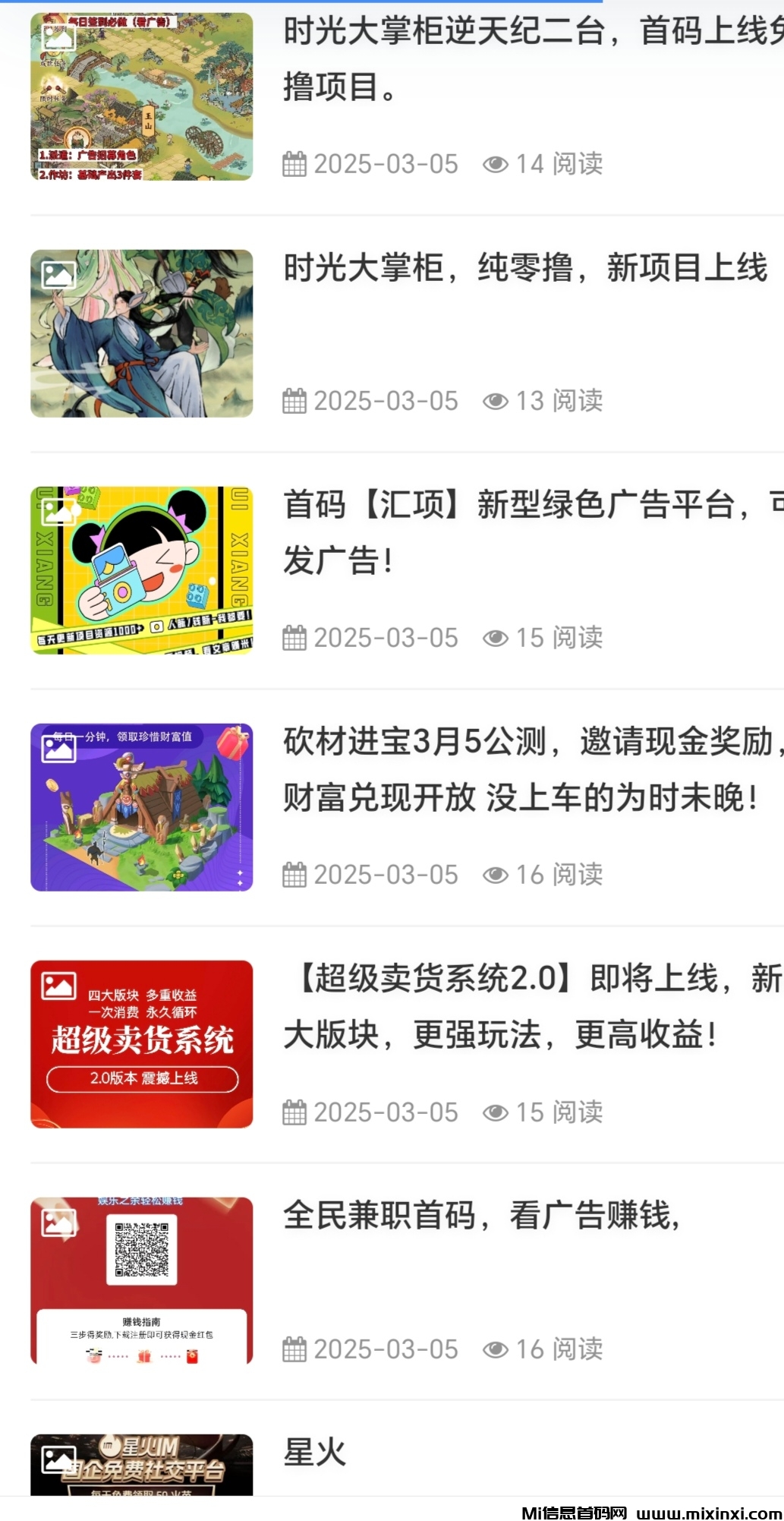
Task: Click the date 2025-03-05 on the 汇项 entry
Action: pos(387,639)
